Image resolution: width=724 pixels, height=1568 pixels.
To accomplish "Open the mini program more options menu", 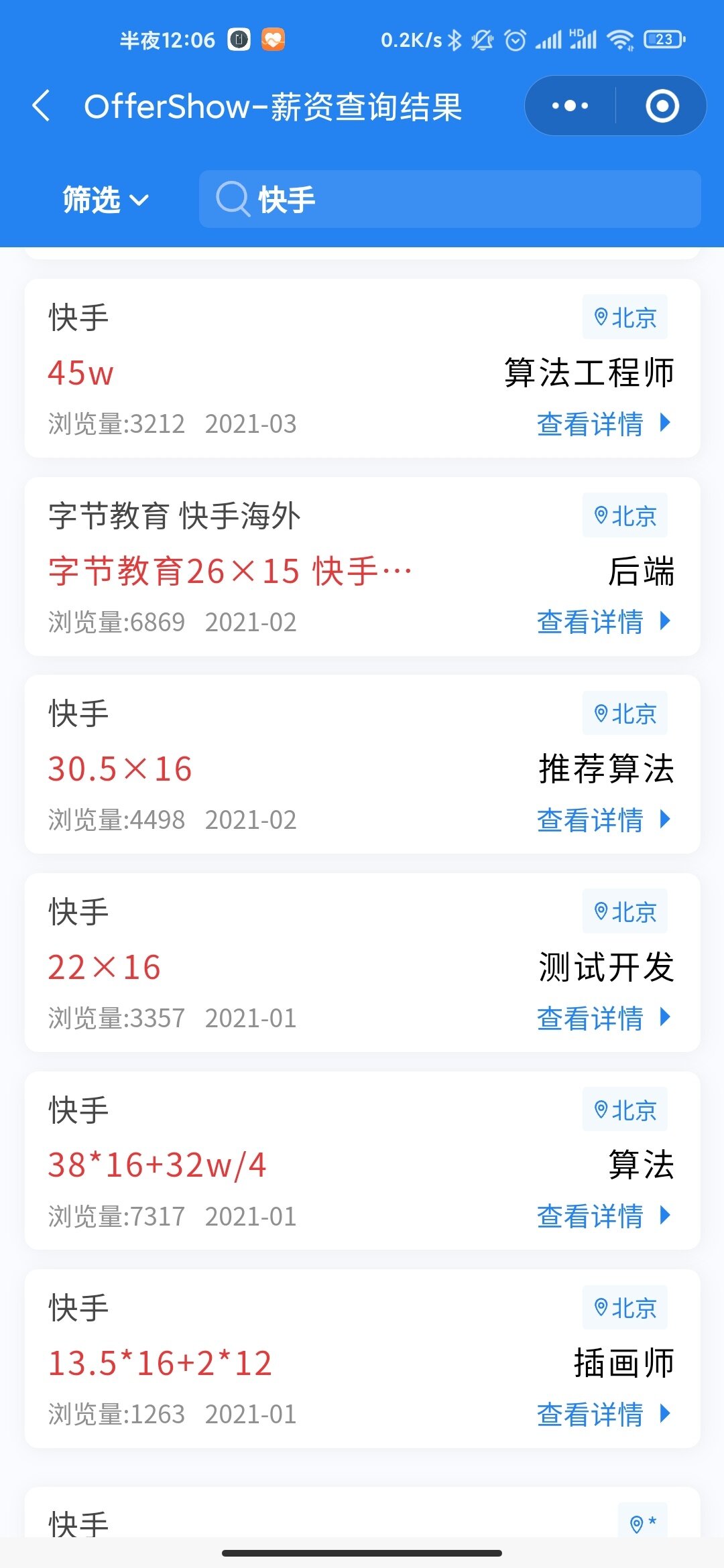I will (x=570, y=107).
